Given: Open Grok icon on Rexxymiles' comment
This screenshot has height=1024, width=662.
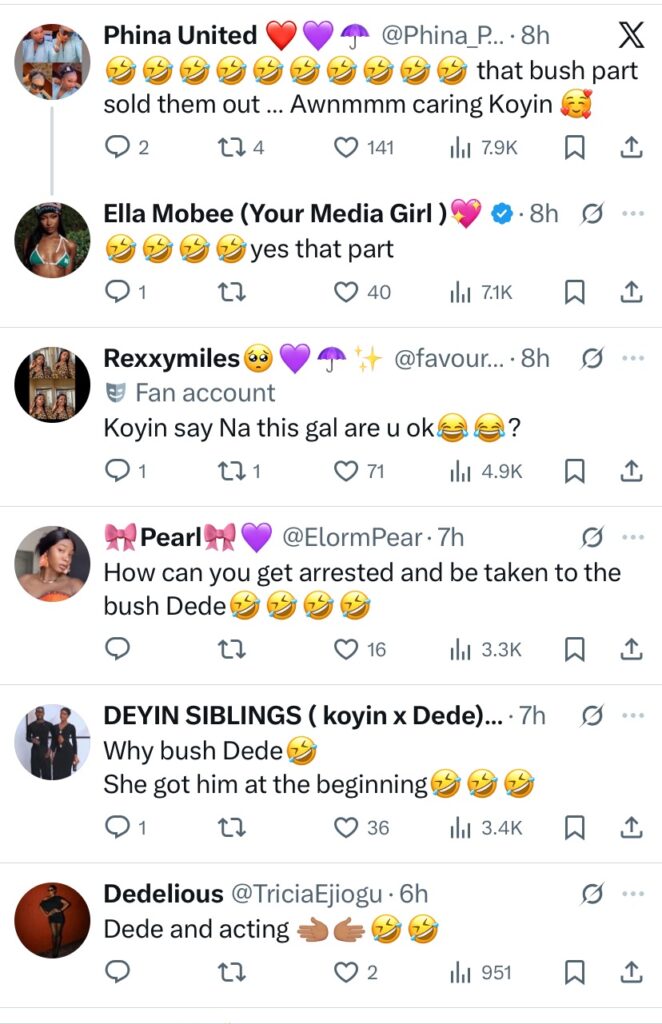Looking at the screenshot, I should (x=592, y=358).
